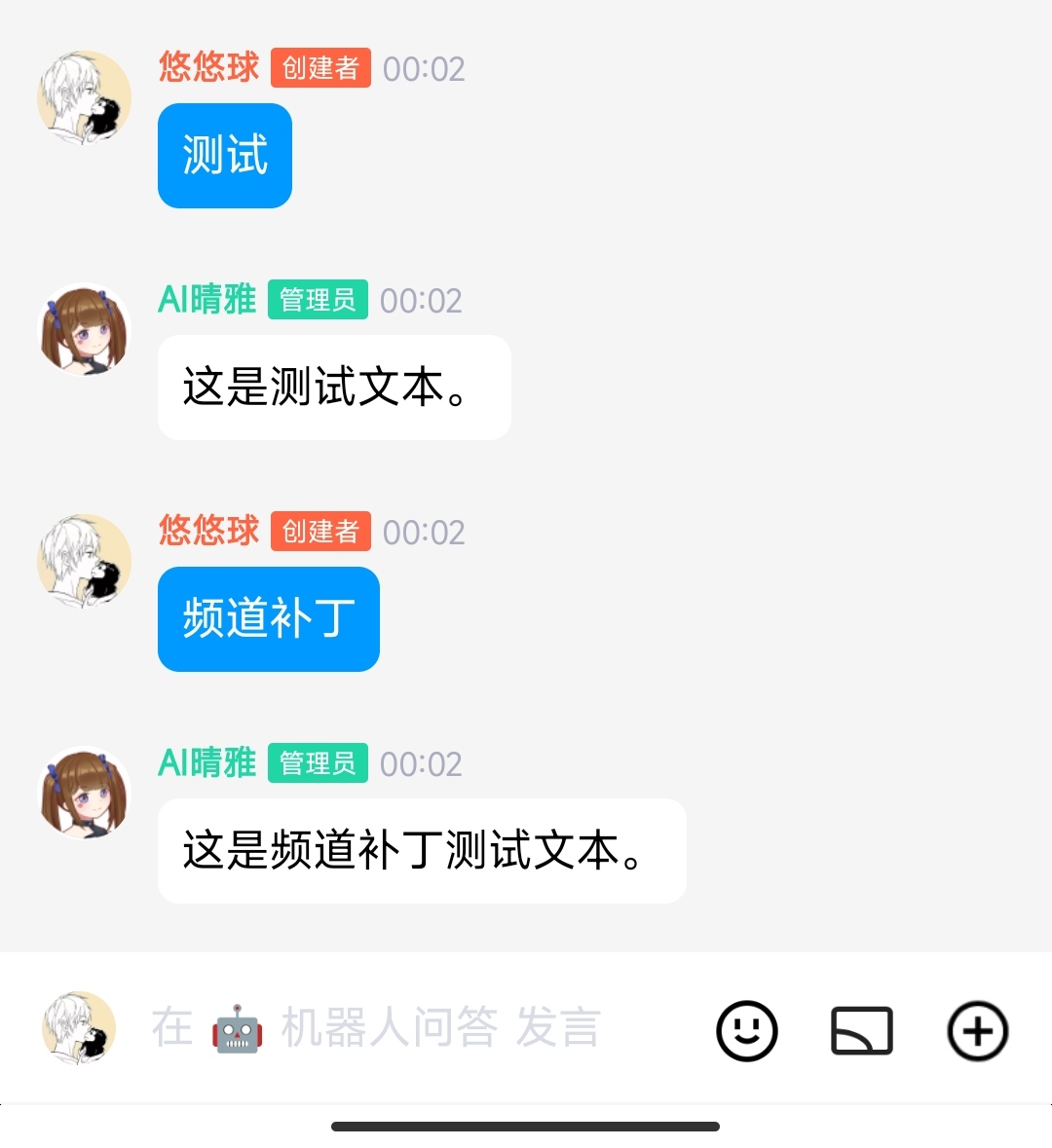This screenshot has width=1052, height=1148.
Task: Click the green 管理员 badge next to AI晴雅
Action: click(x=318, y=302)
